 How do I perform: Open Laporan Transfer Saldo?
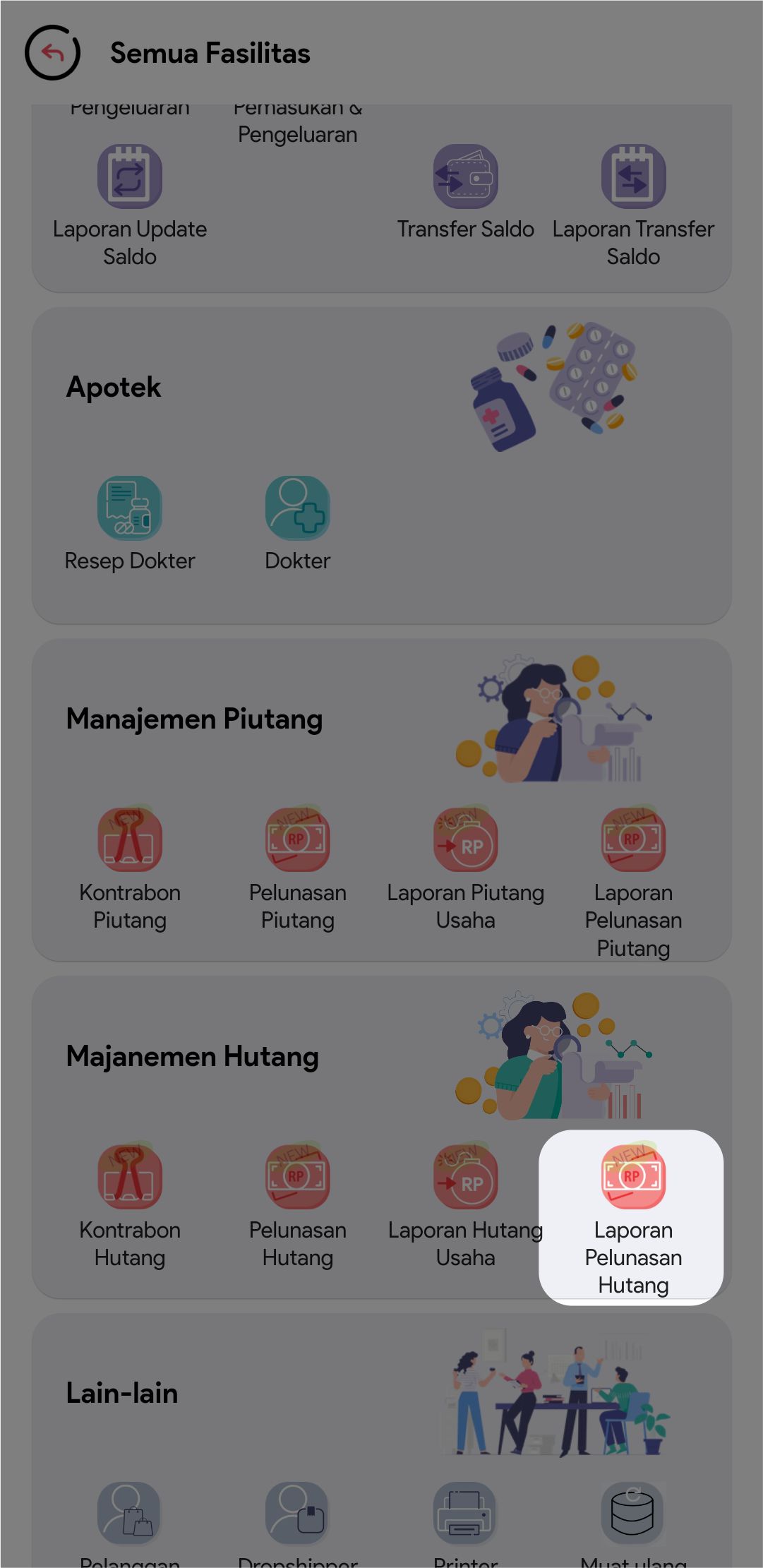coord(633,176)
